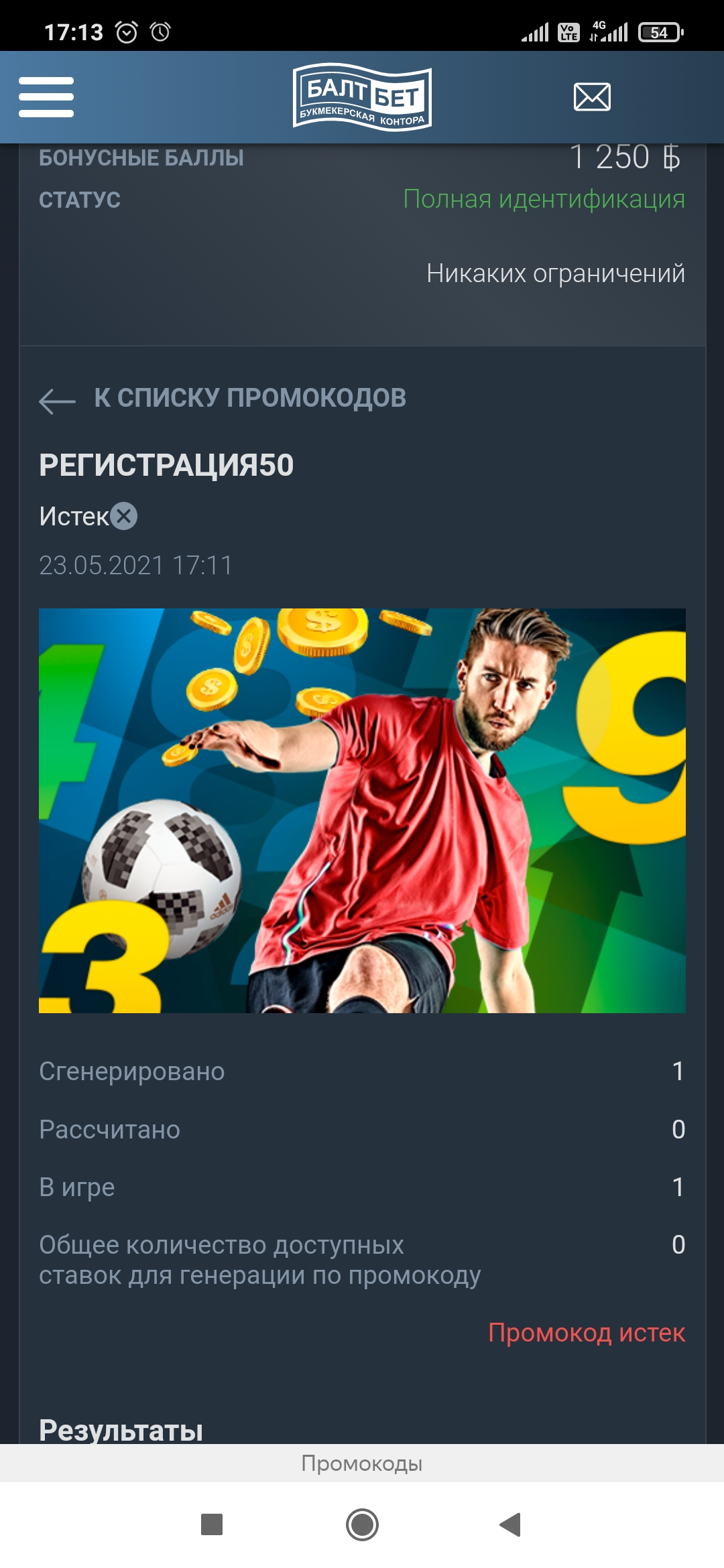Screen dimensions: 724x1568
Task: Go back to the promo codes list
Action: (223, 399)
